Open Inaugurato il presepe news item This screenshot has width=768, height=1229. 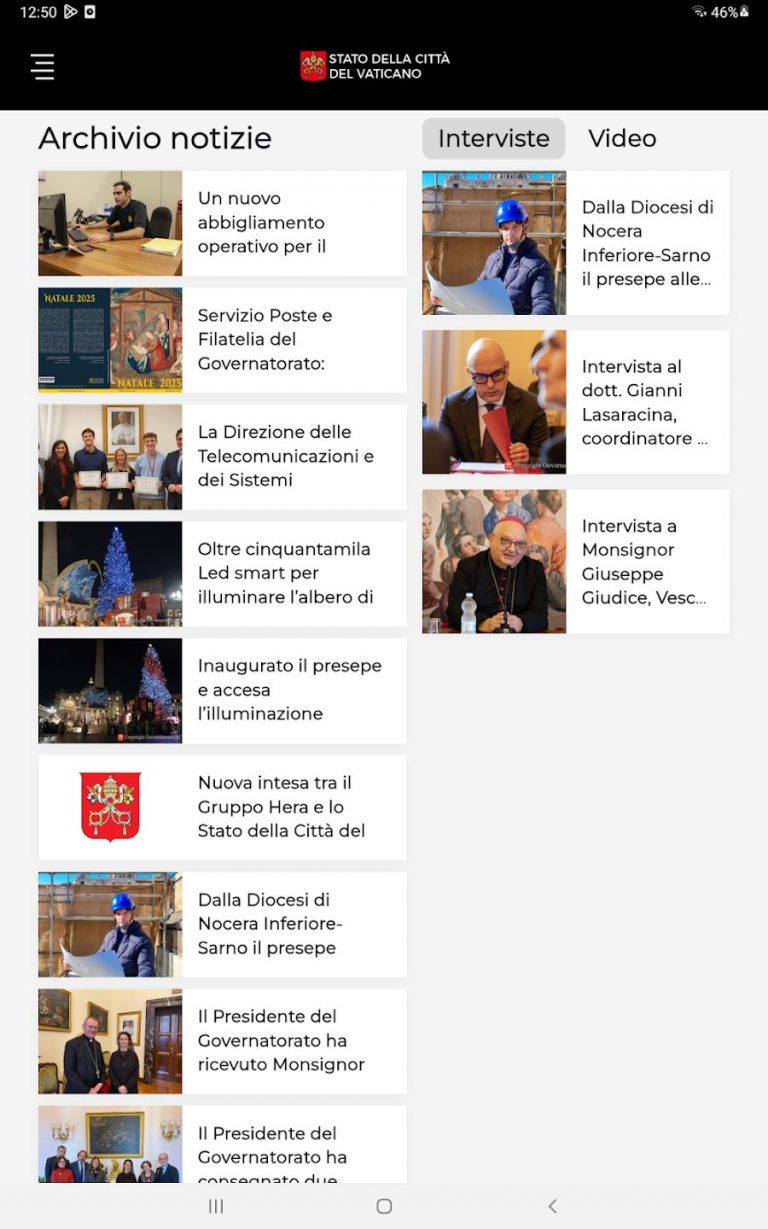(222, 691)
